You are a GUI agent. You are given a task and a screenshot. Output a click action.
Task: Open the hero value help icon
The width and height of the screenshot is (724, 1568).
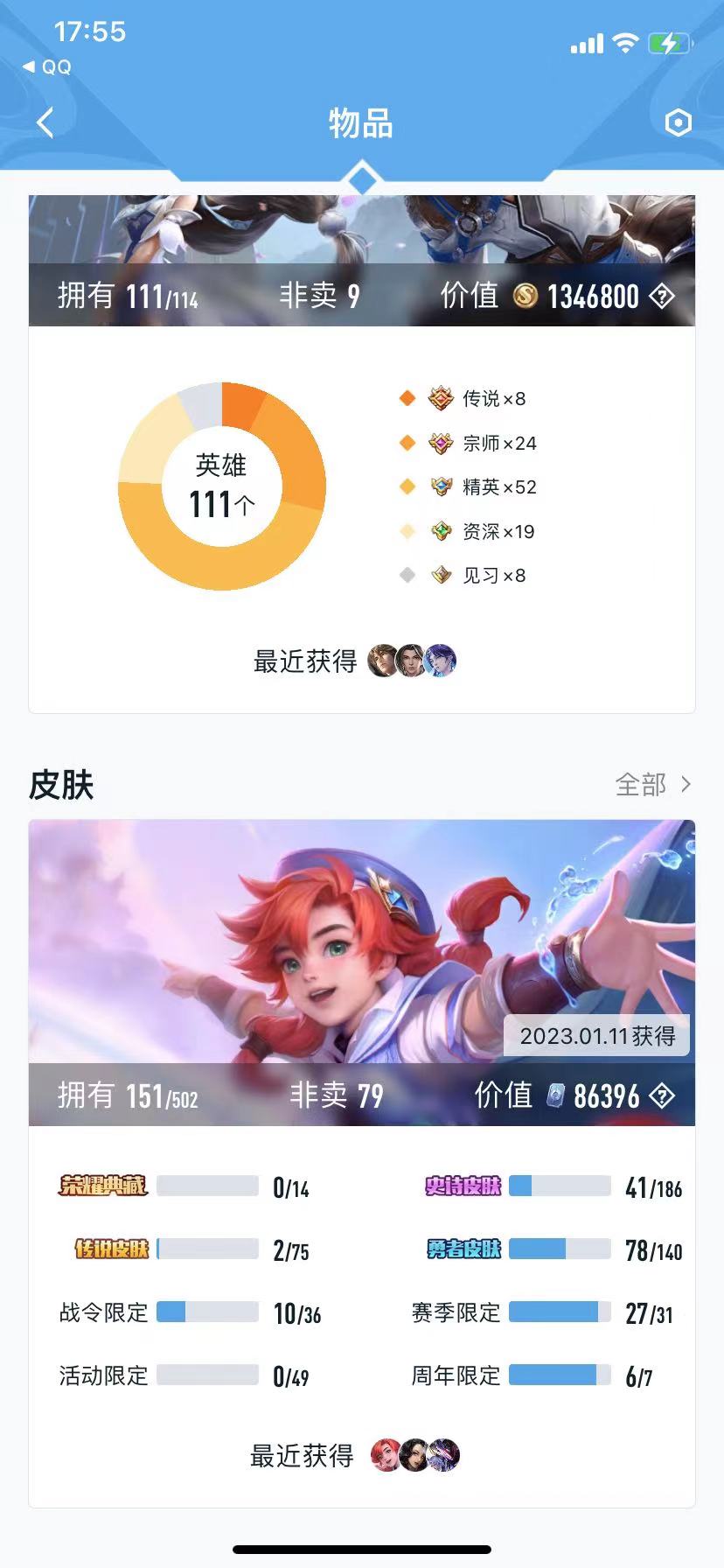[662, 297]
